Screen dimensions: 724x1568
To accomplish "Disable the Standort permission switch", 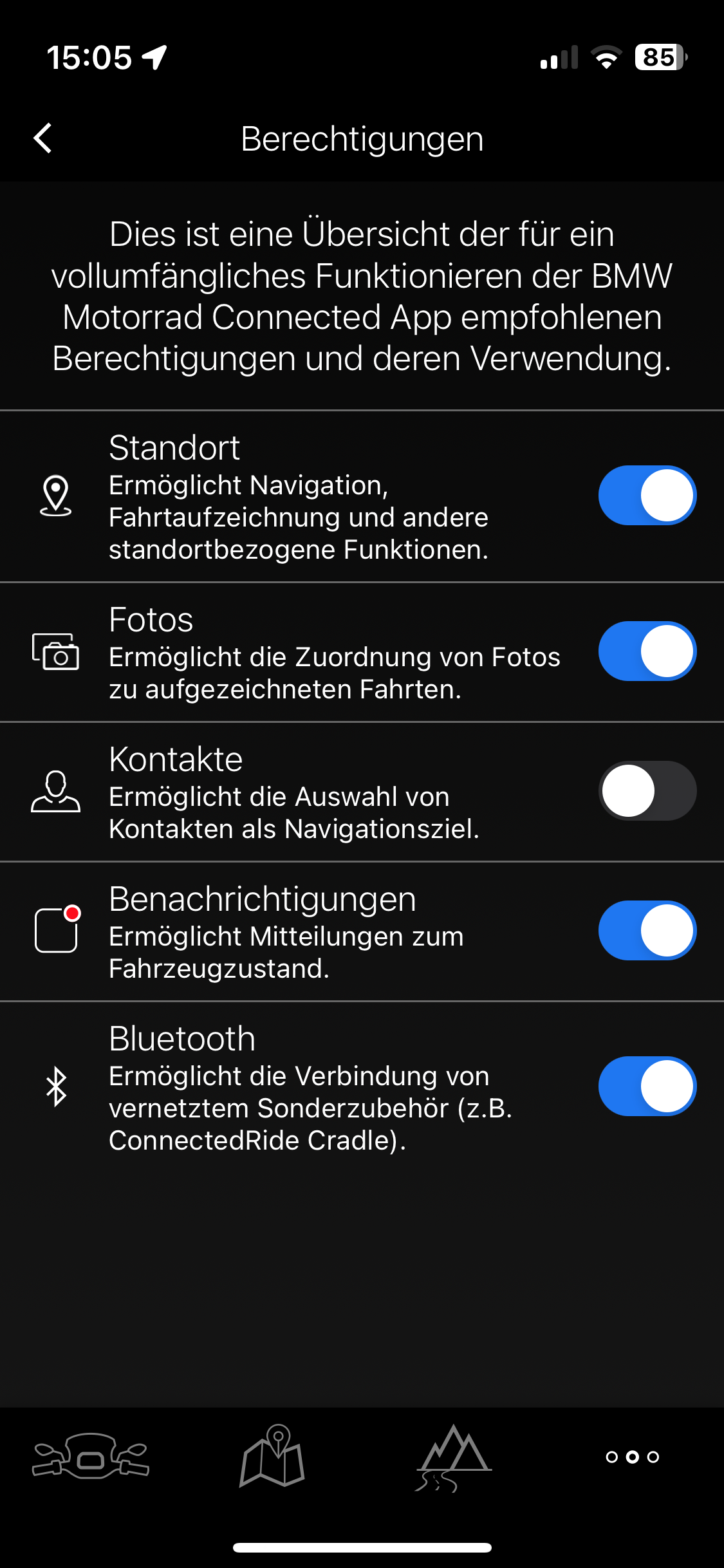I will click(x=647, y=495).
